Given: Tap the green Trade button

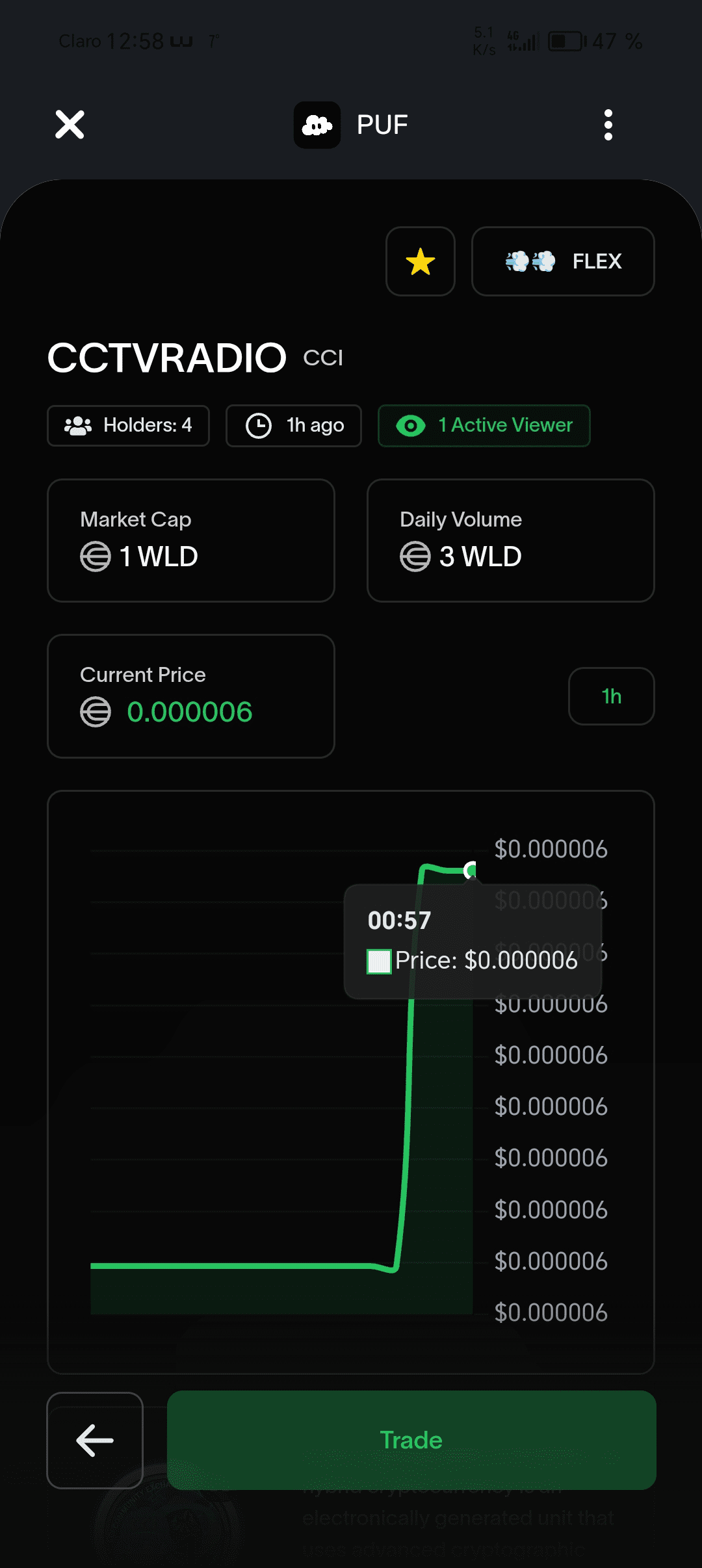Looking at the screenshot, I should tap(411, 1440).
